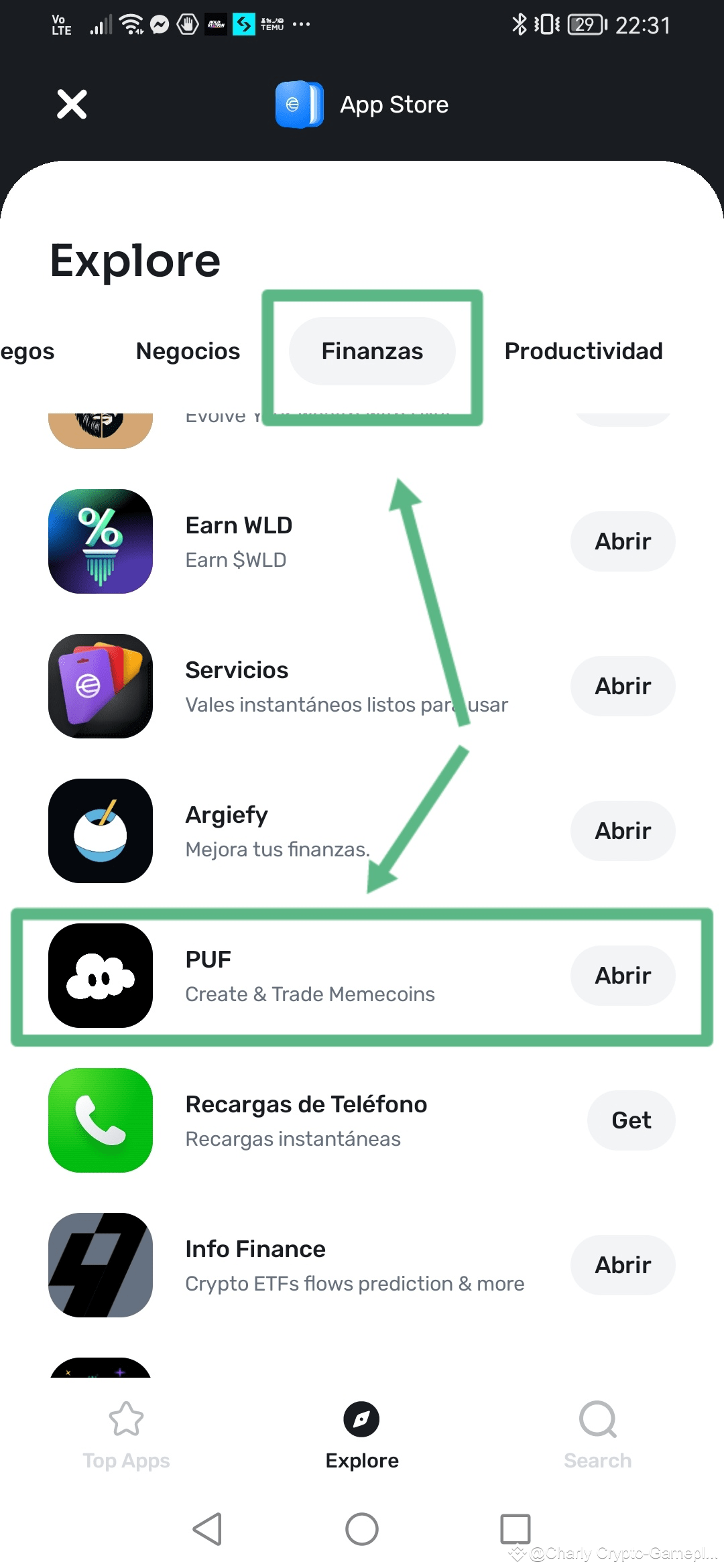
Task: Tap Abrir next to Earn WLD
Action: coord(623,541)
